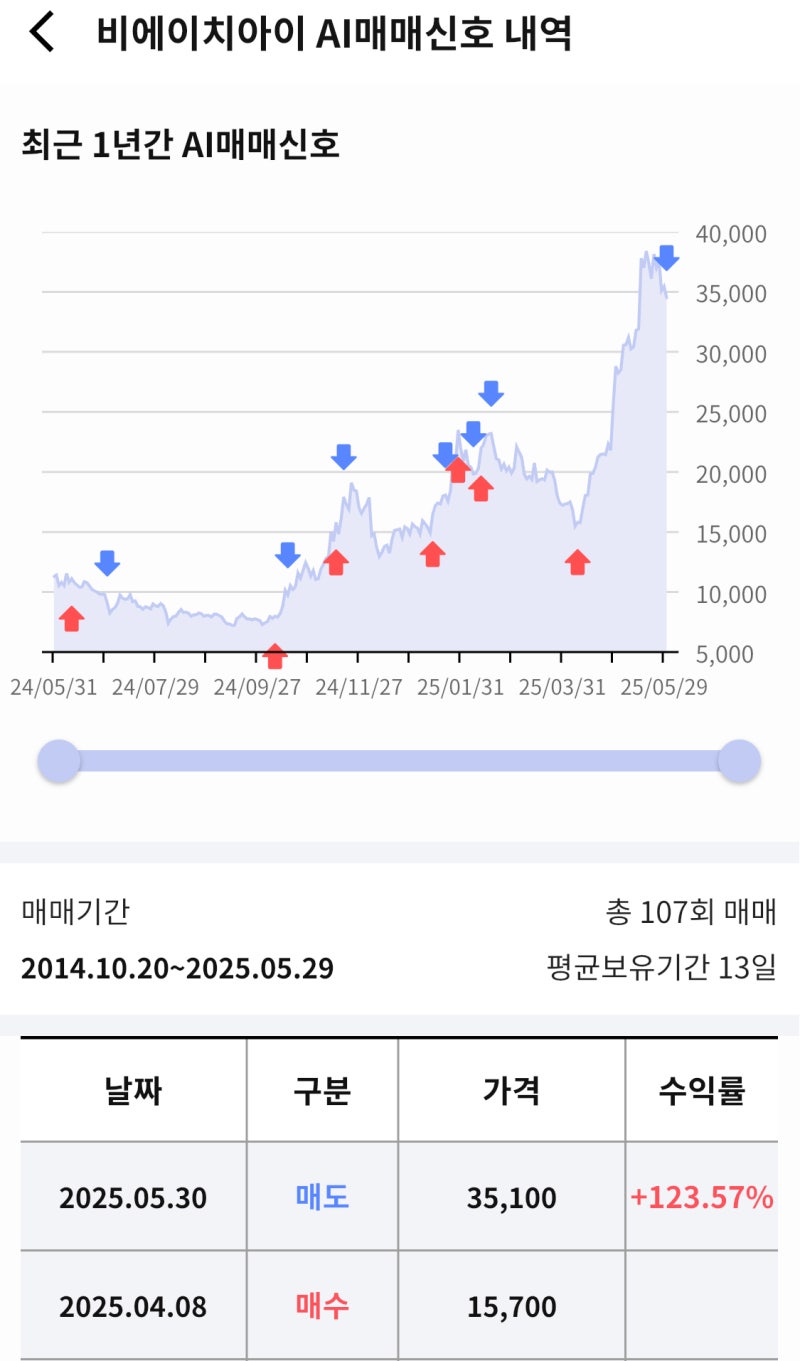The height and width of the screenshot is (1361, 800).
Task: Click the red buy signal below 24/09/27
Action: 276,654
